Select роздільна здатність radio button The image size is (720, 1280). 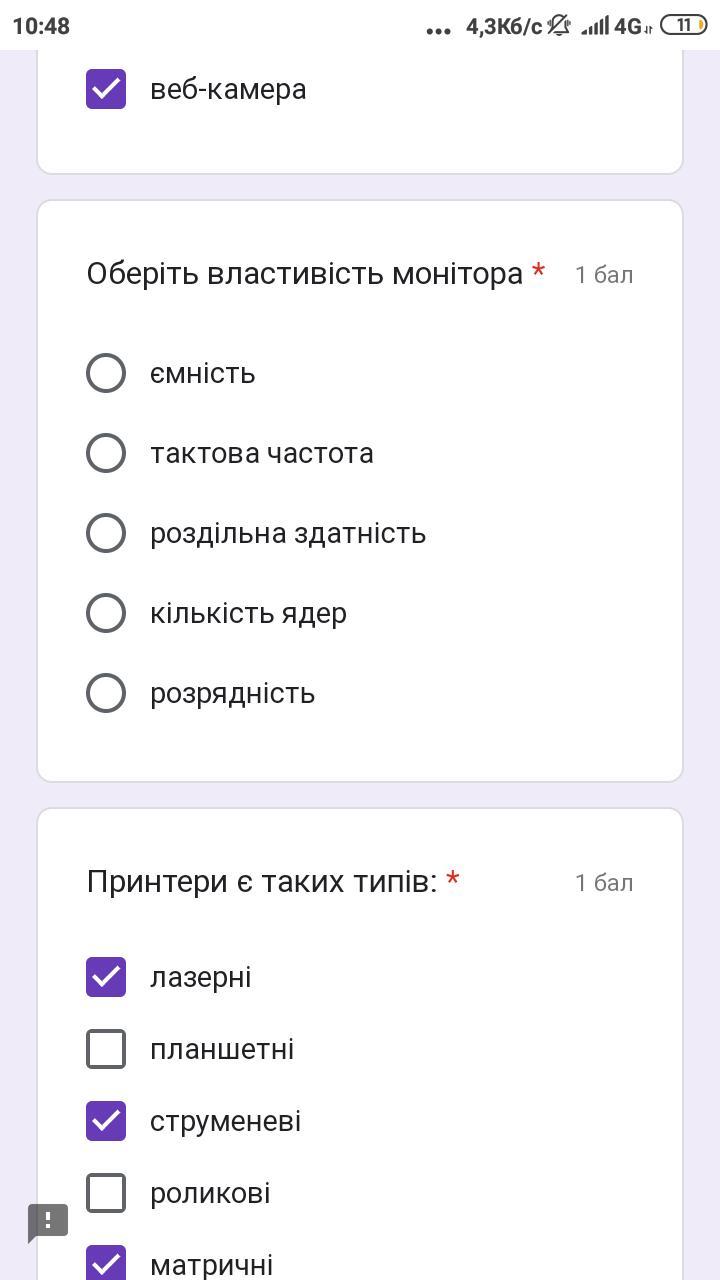106,533
